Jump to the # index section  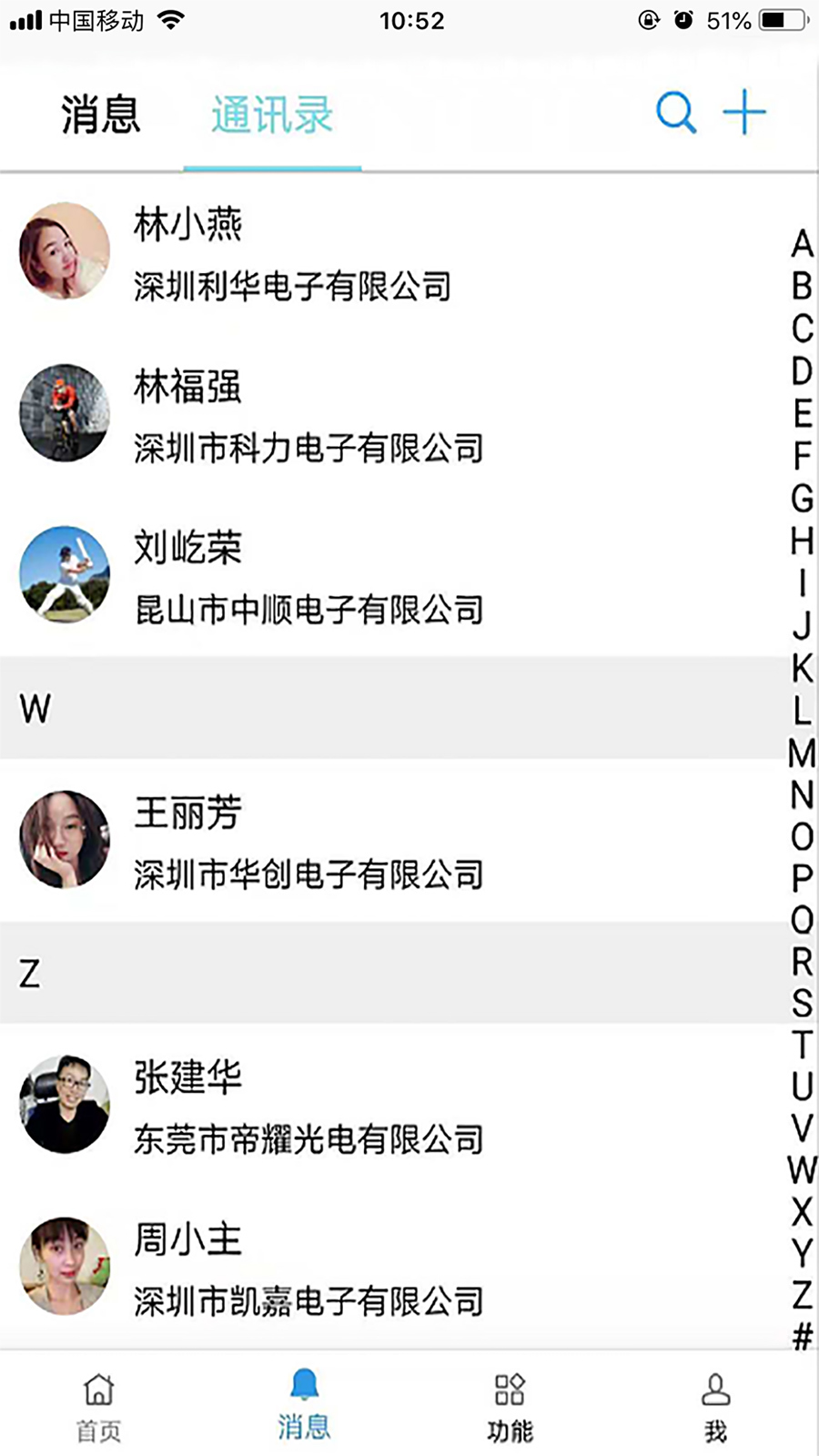pyautogui.click(x=802, y=1337)
